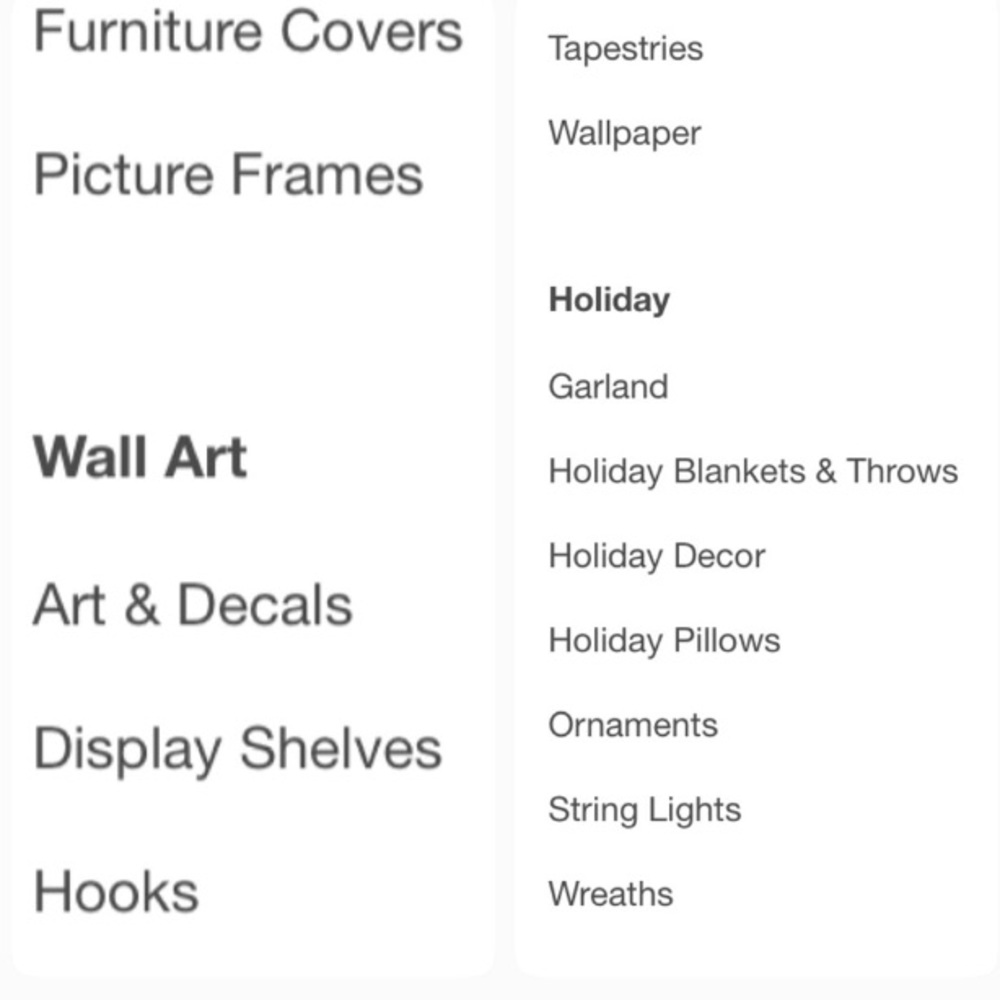
Task: View Wreaths category
Action: 610,894
